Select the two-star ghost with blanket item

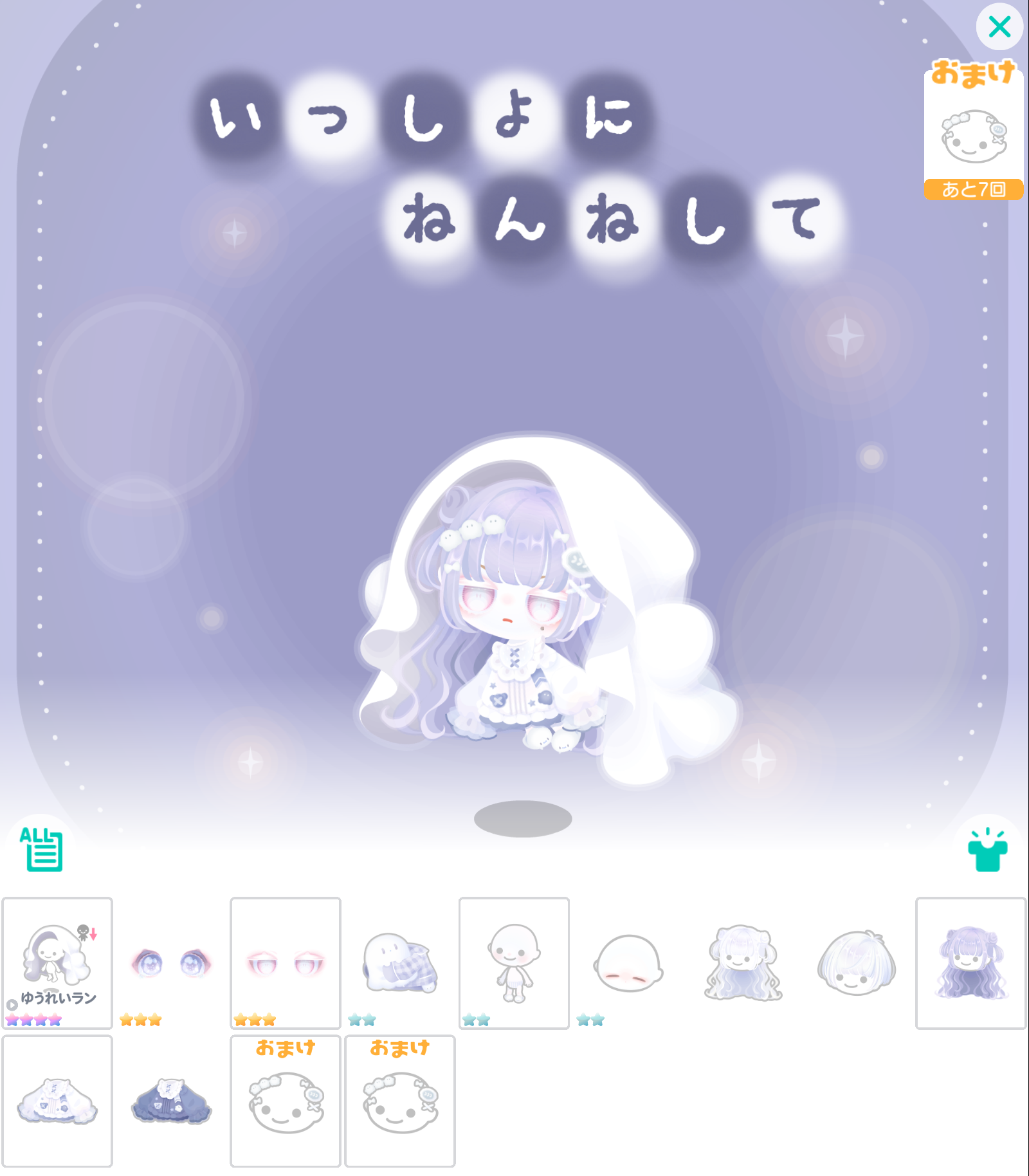399,962
